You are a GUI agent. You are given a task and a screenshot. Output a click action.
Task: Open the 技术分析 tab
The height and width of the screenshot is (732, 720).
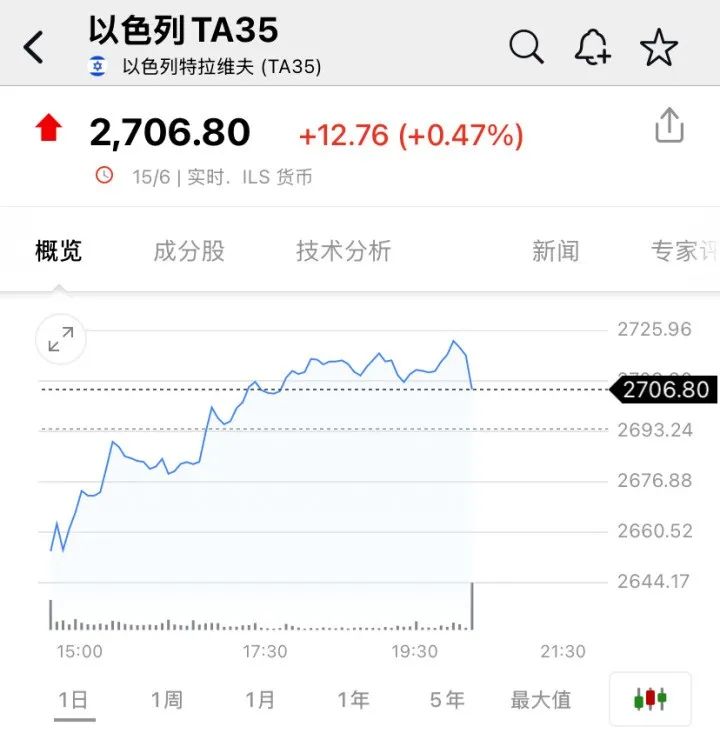(x=343, y=251)
